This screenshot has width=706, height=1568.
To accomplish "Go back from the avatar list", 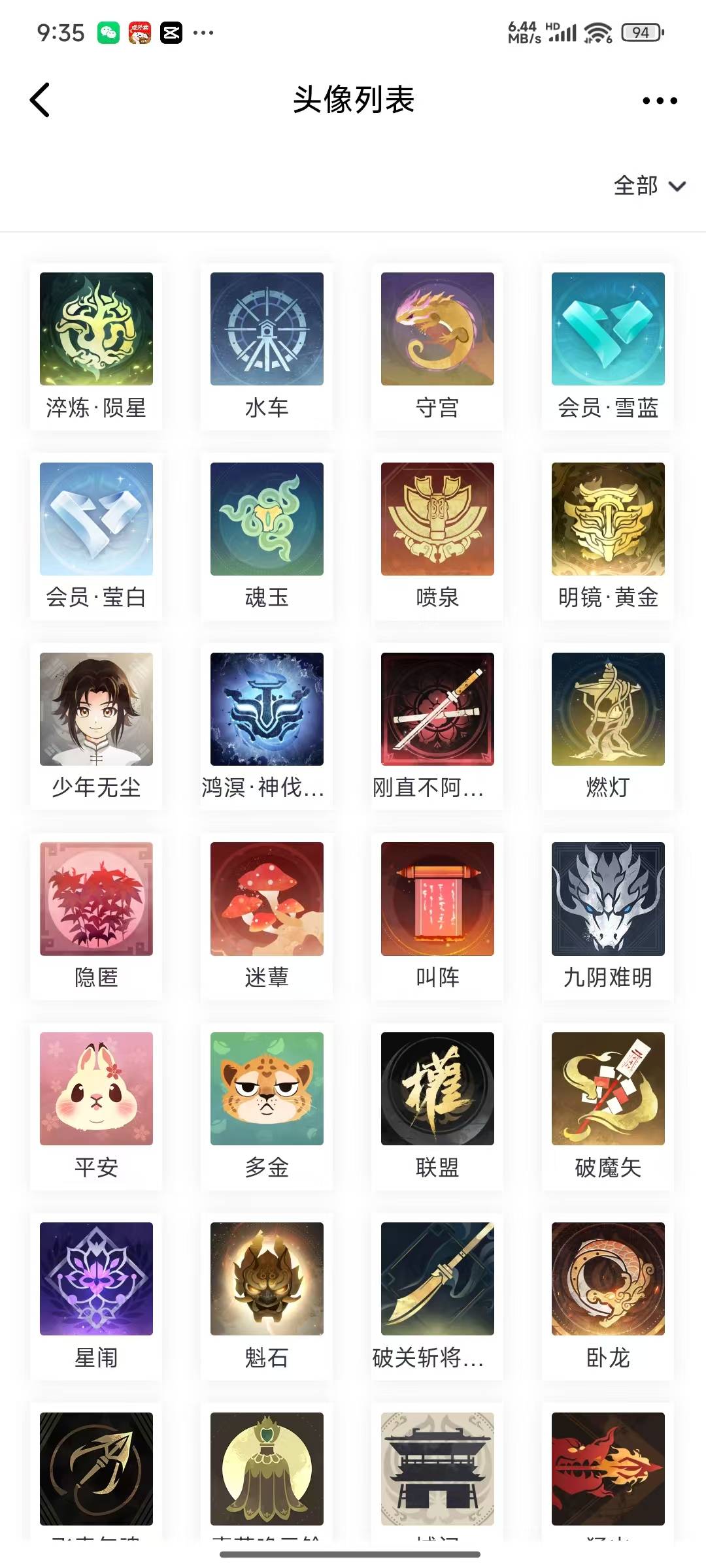I will [x=40, y=100].
